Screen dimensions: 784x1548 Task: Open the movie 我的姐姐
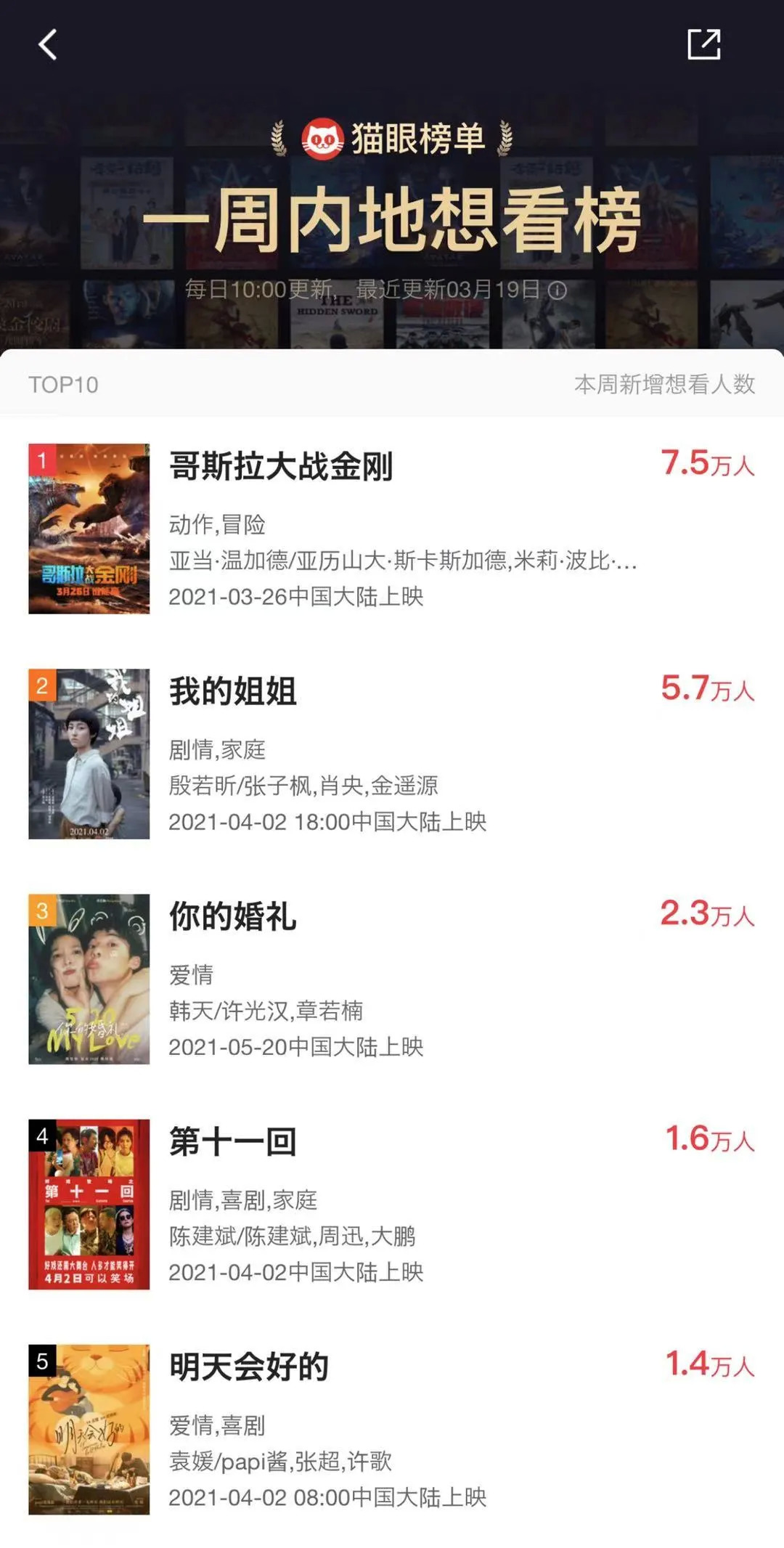[233, 692]
